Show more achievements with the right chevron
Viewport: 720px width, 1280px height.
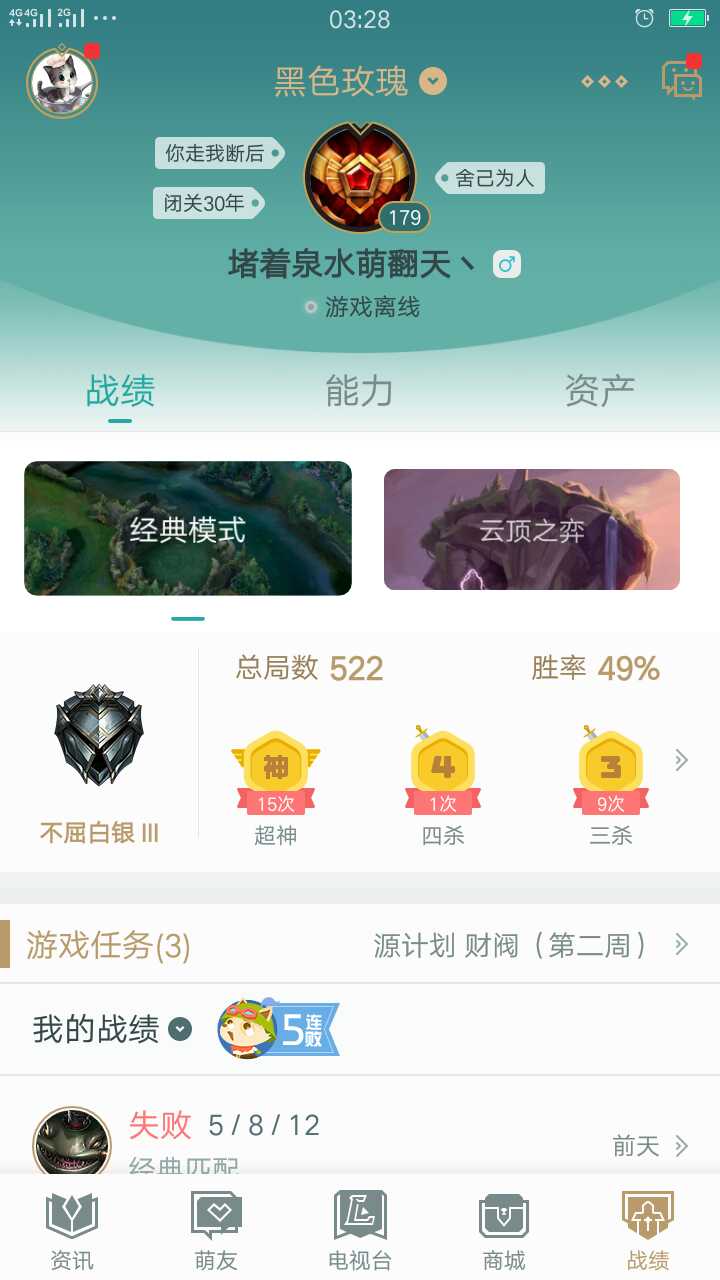(682, 760)
